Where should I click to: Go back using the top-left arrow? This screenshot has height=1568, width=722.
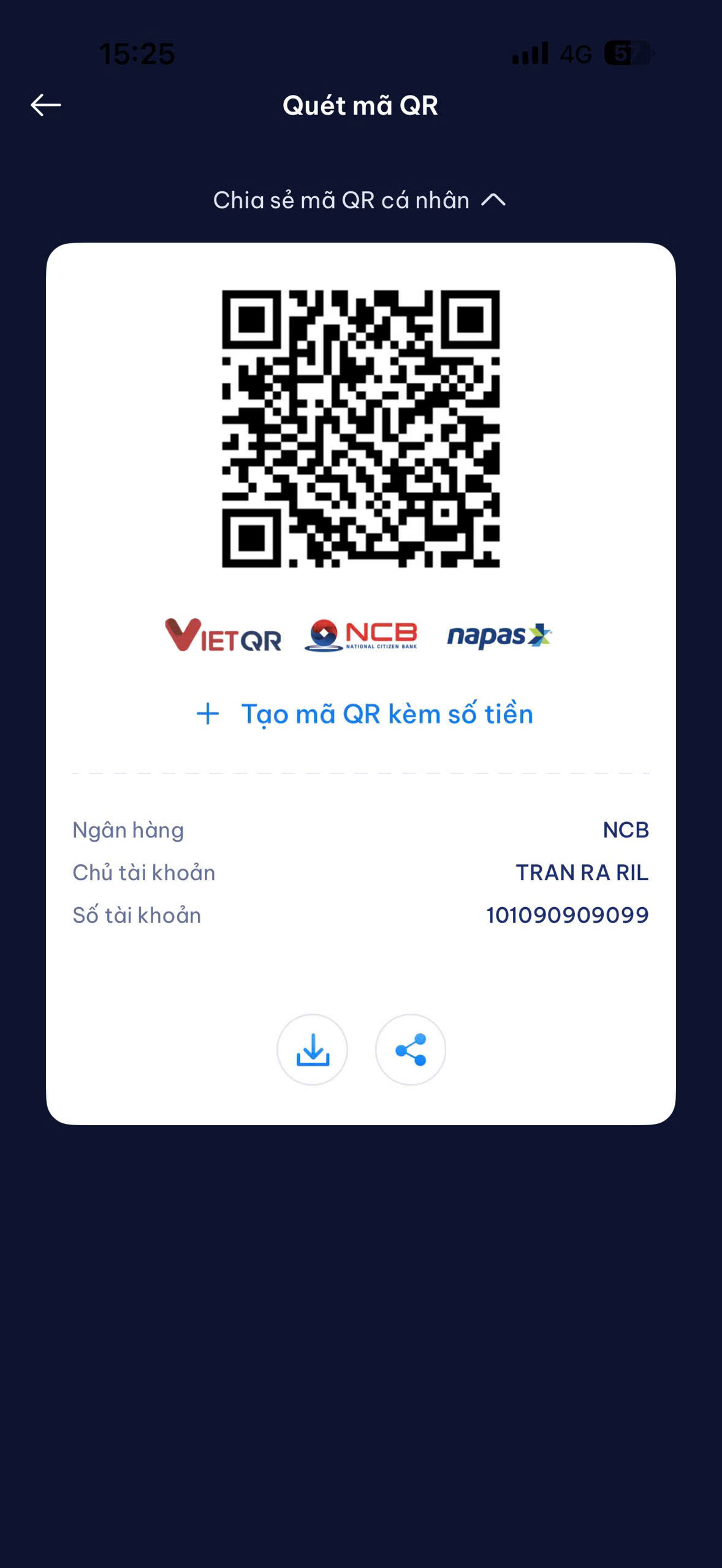[46, 105]
